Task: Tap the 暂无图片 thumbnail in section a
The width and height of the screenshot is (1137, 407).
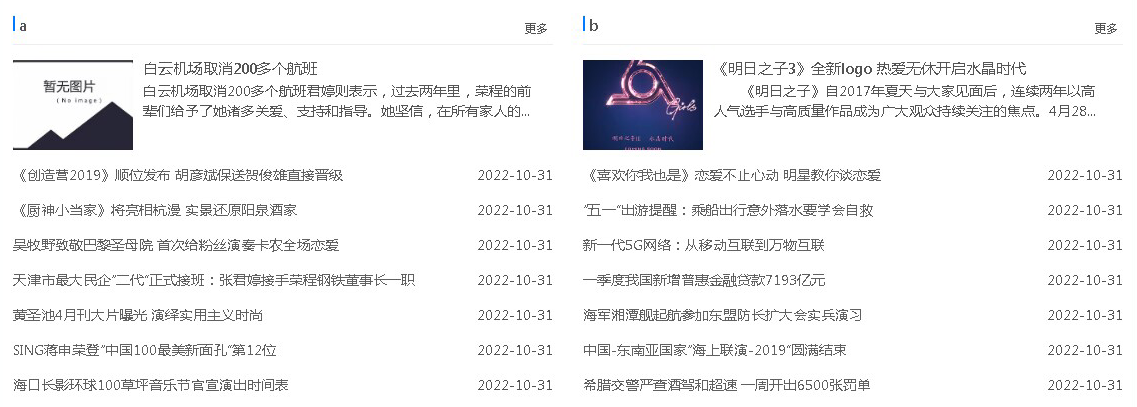Action: coord(73,105)
